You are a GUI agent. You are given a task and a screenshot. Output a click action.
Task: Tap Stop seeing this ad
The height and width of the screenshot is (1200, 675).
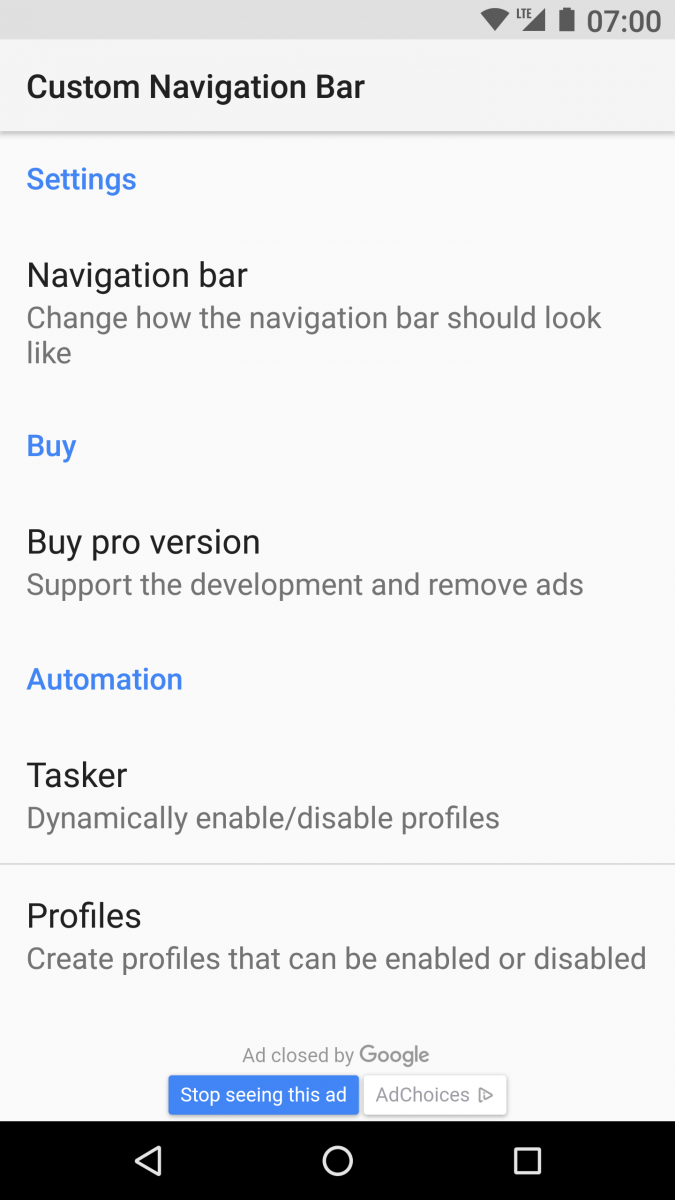[263, 1095]
